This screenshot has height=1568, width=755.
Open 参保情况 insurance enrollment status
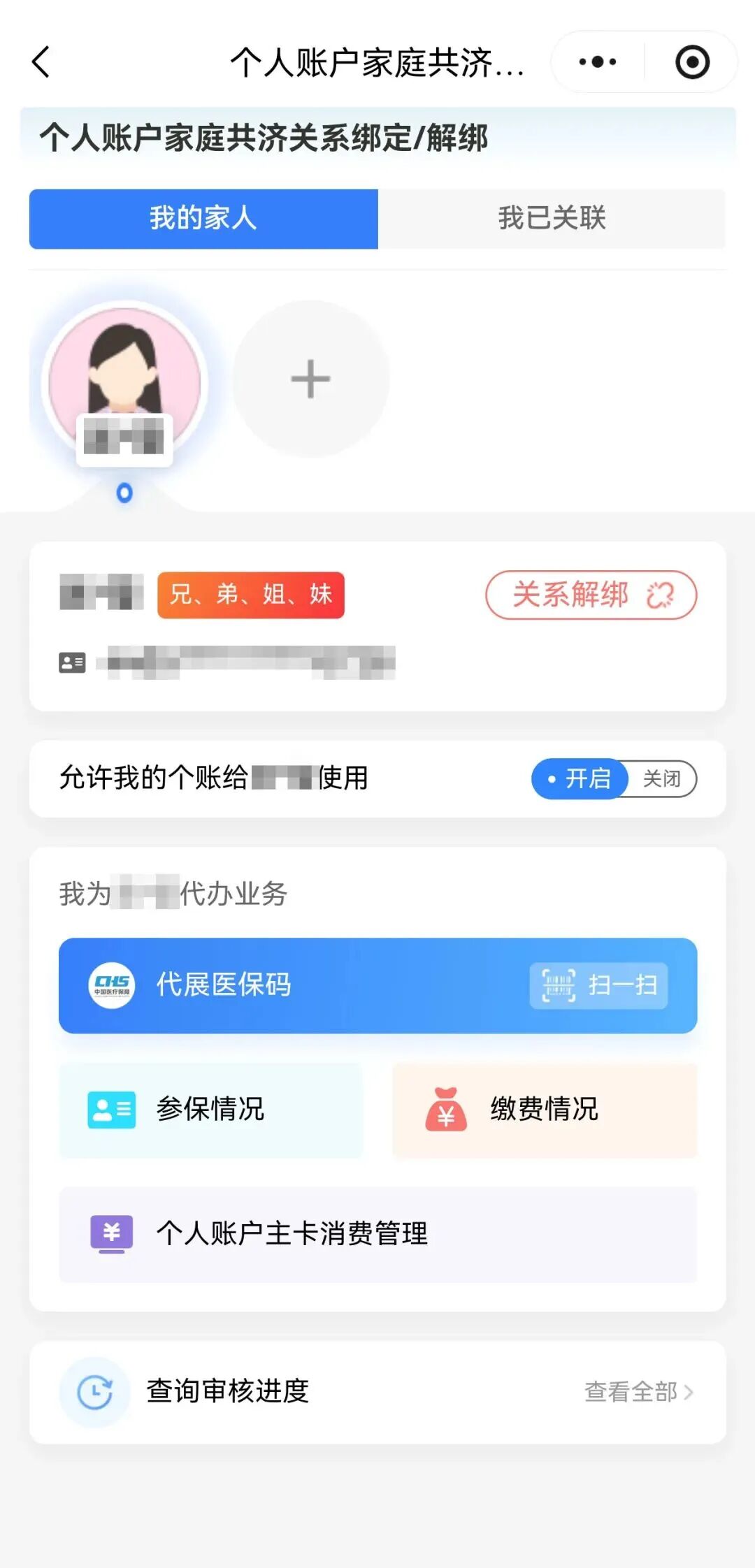coord(210,1110)
